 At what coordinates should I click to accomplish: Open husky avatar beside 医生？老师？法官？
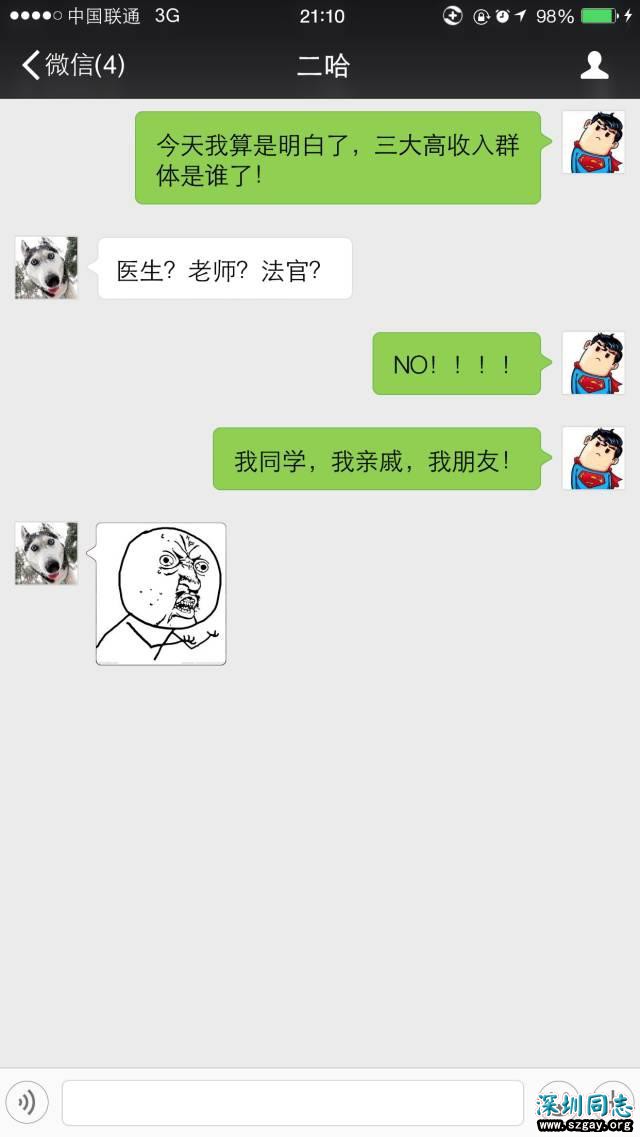46,268
